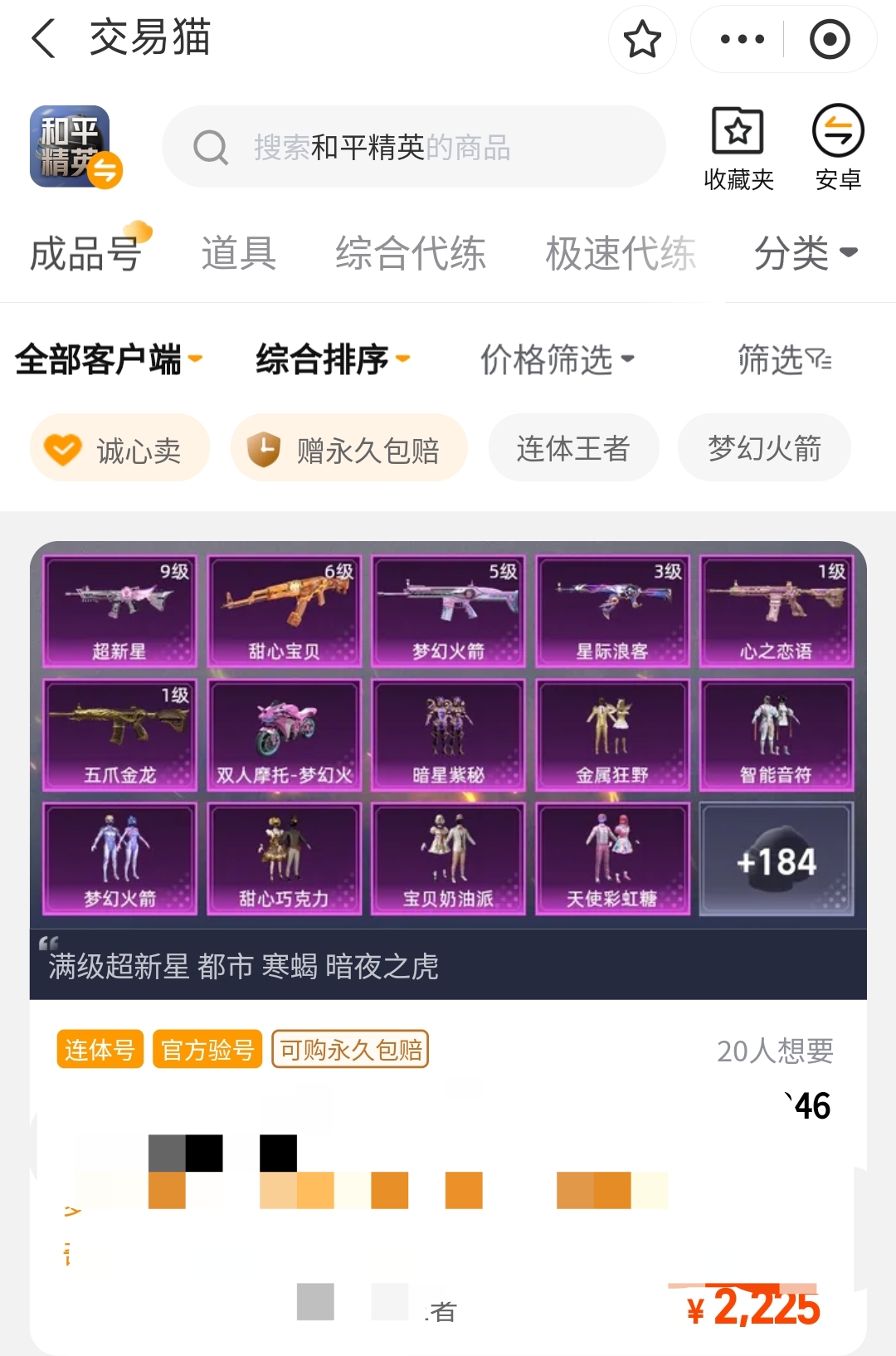Viewport: 896px width, 1356px height.
Task: Tap the 和平精英 game switch icon
Action: [x=75, y=147]
